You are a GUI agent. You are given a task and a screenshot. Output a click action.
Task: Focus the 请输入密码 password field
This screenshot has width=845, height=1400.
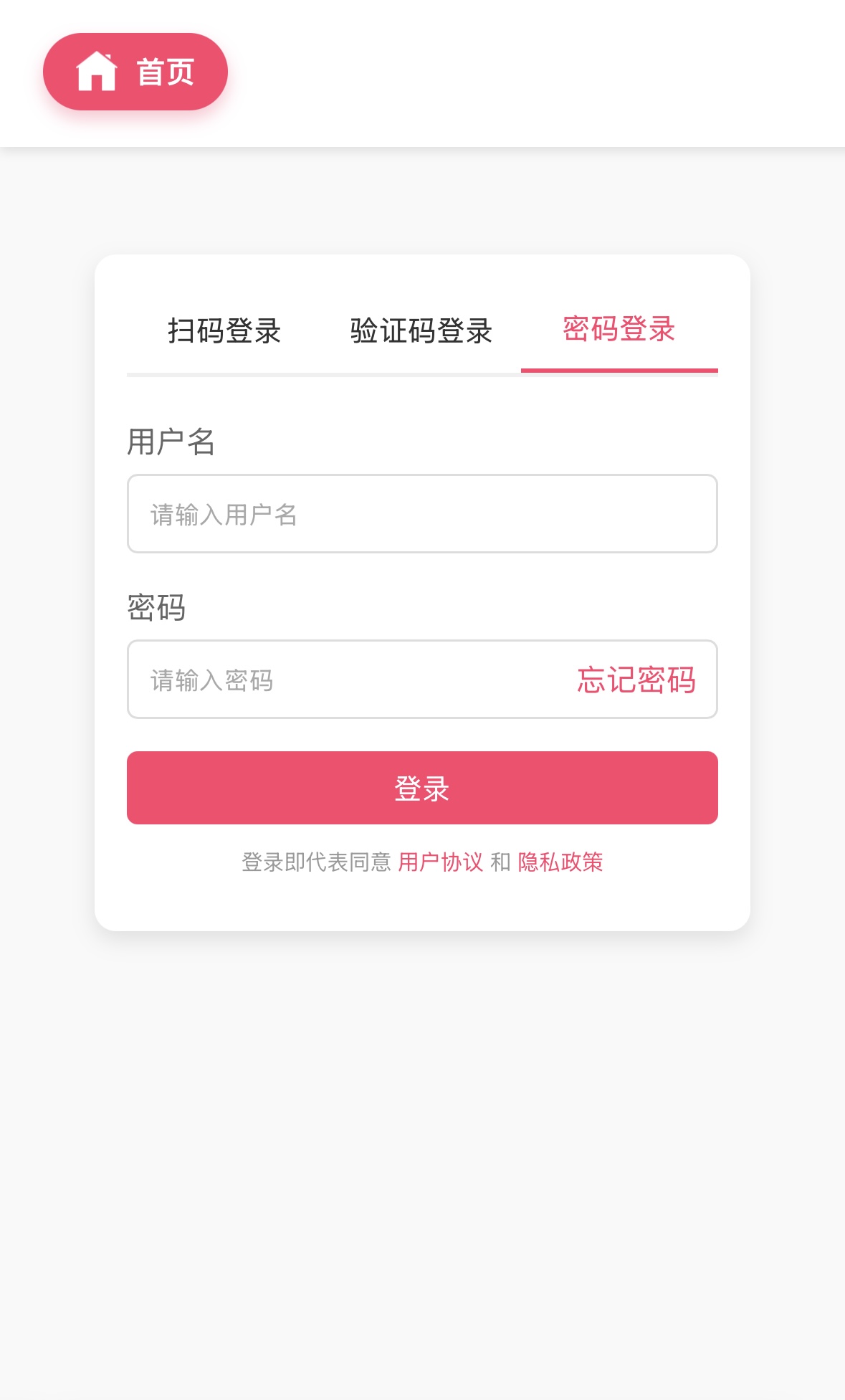344,680
